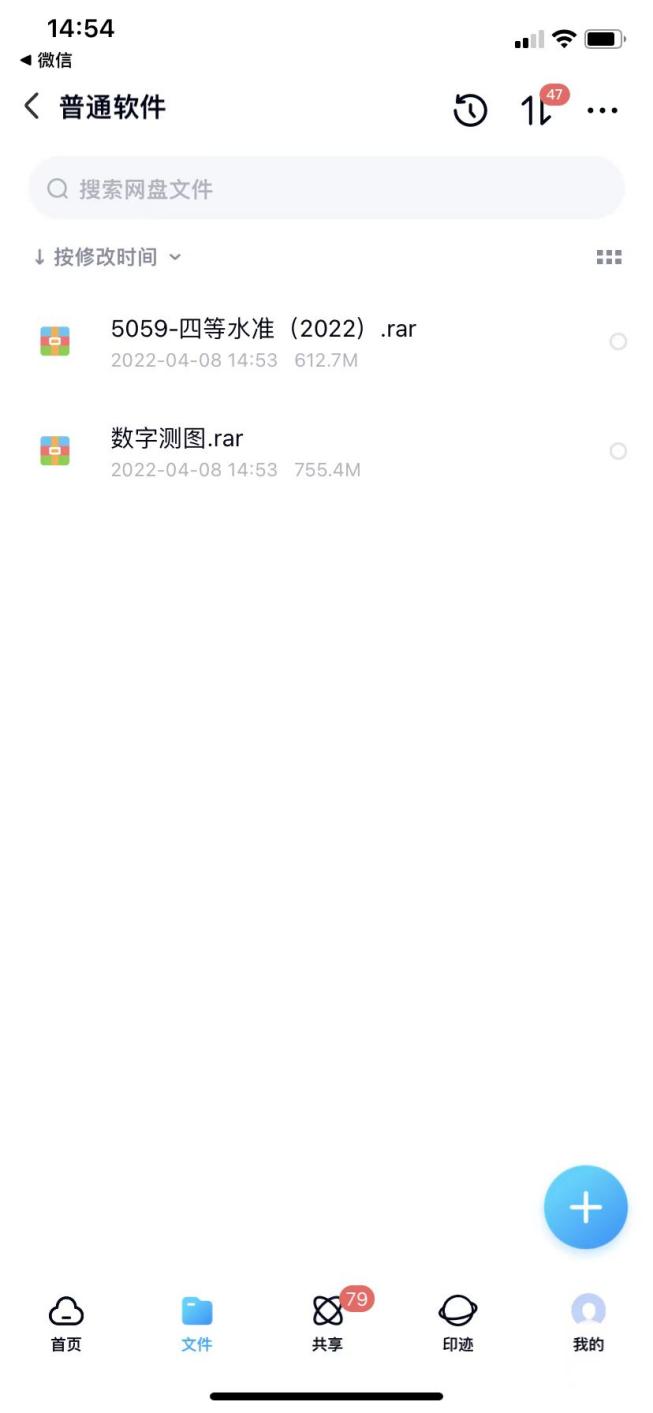
Task: Open the 我的 profile tab
Action: 588,1322
